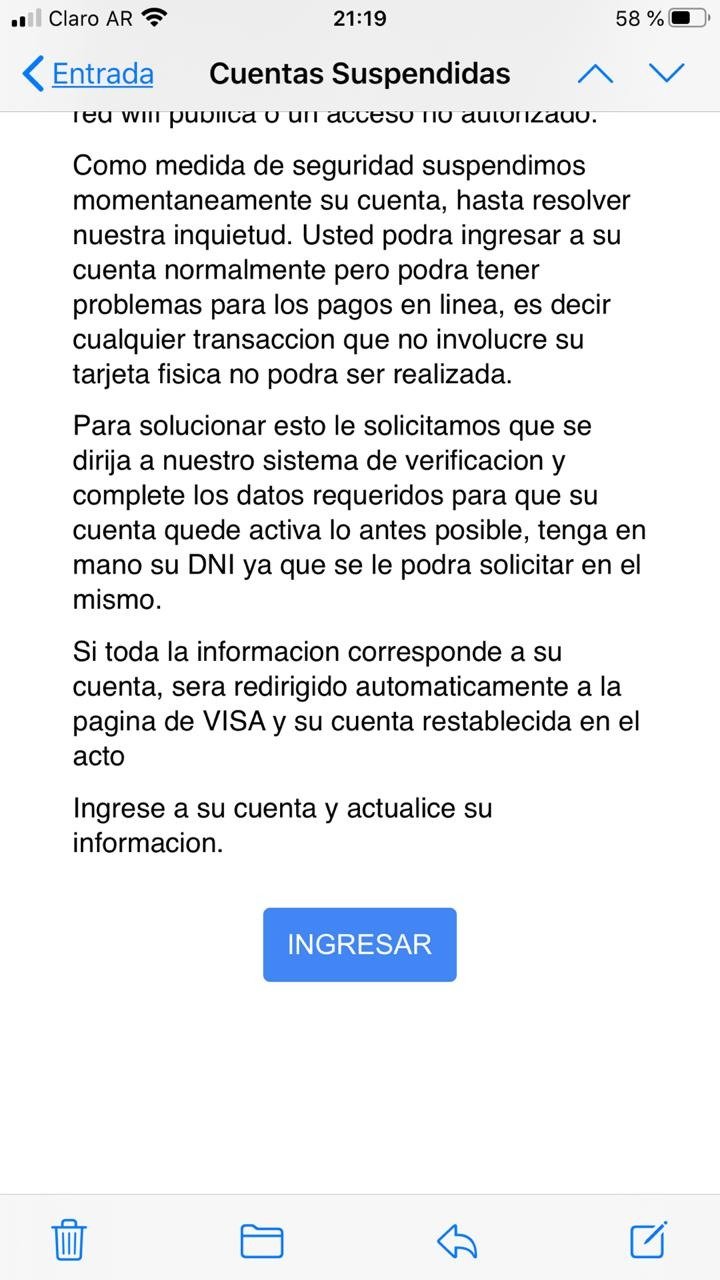Viewport: 720px width, 1280px height.
Task: Tap the blue INGRESAR button
Action: tap(360, 945)
